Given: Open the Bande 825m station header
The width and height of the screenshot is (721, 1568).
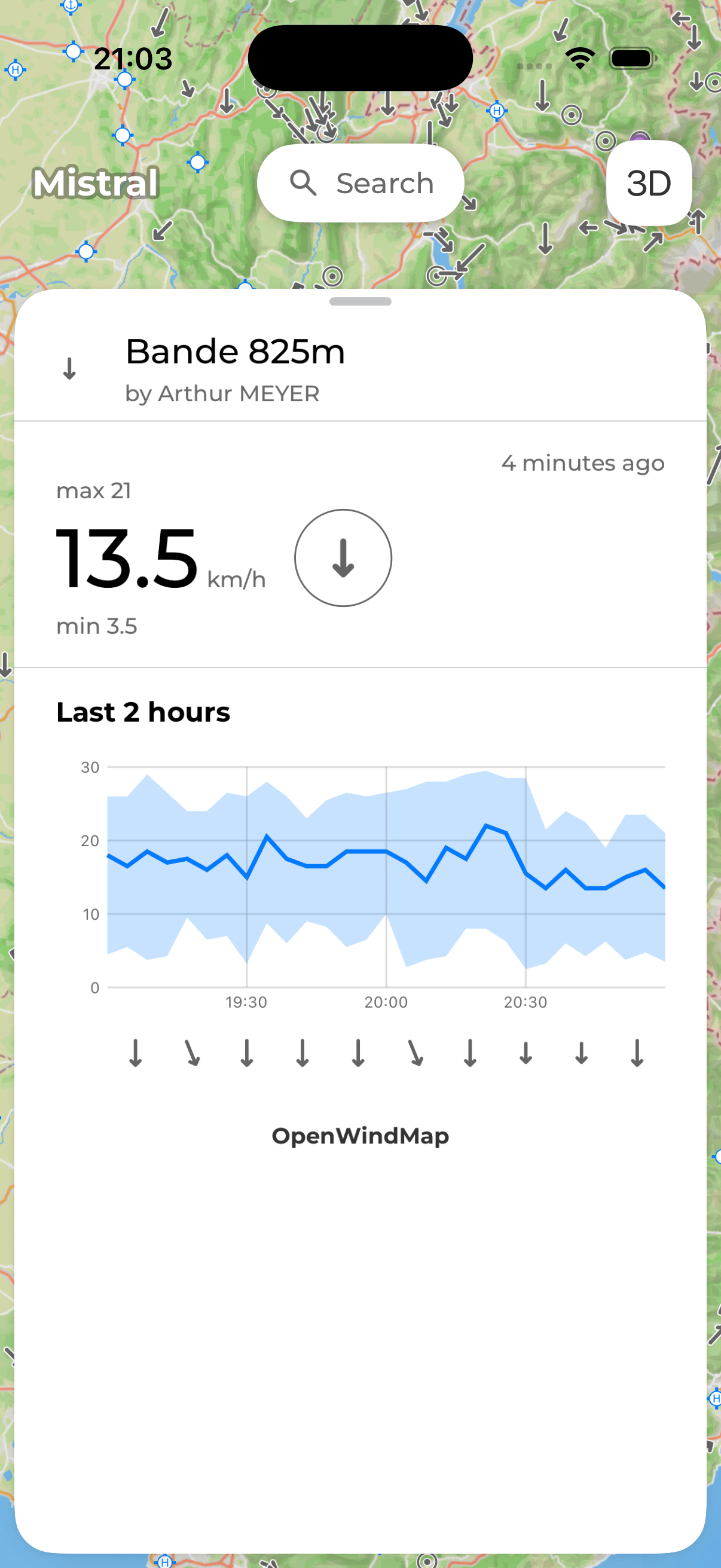Looking at the screenshot, I should (x=360, y=368).
